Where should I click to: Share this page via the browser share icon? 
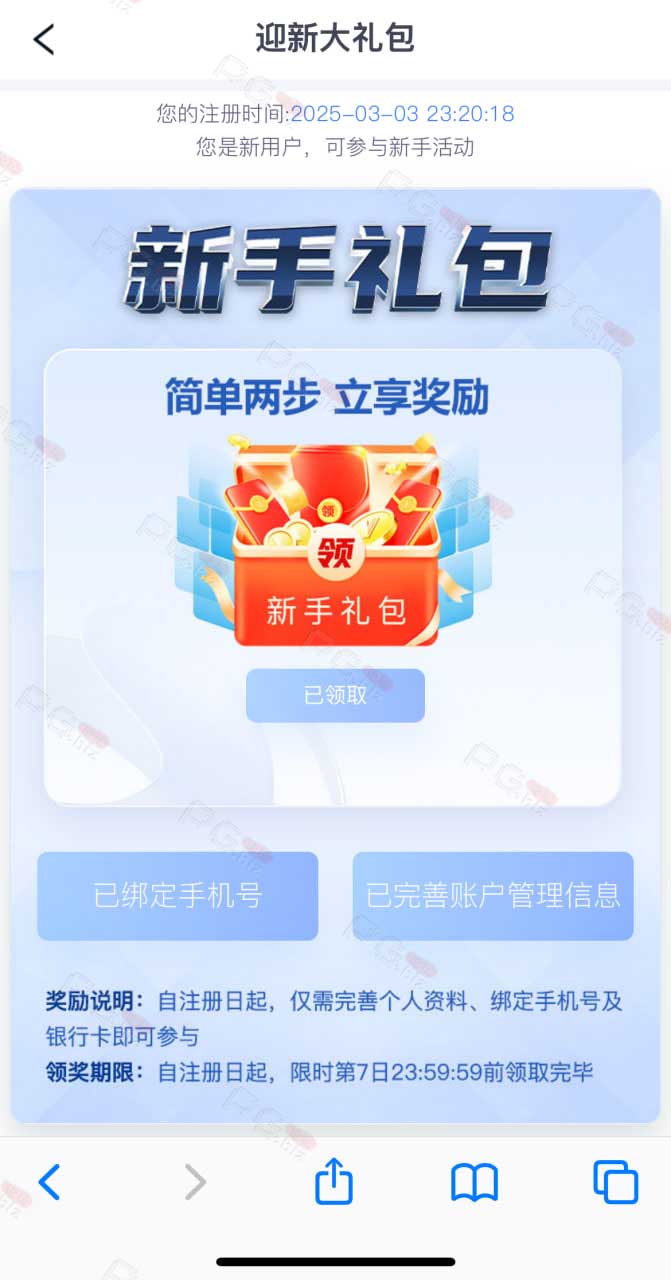pyautogui.click(x=335, y=1180)
